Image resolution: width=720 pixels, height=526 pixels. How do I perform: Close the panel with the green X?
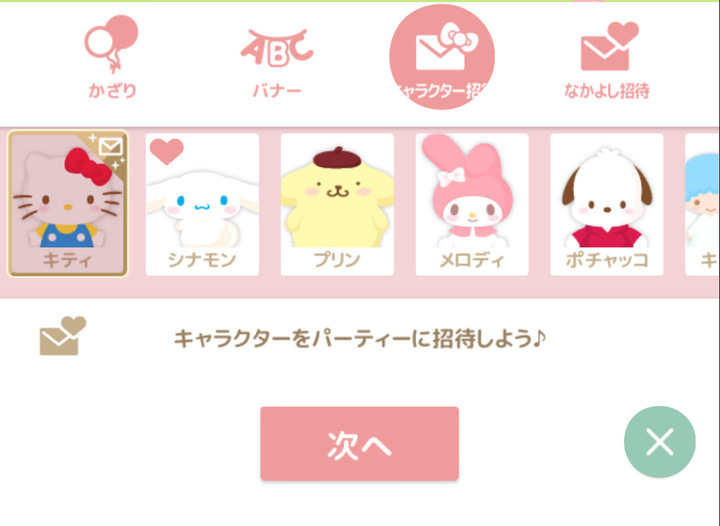click(x=659, y=441)
